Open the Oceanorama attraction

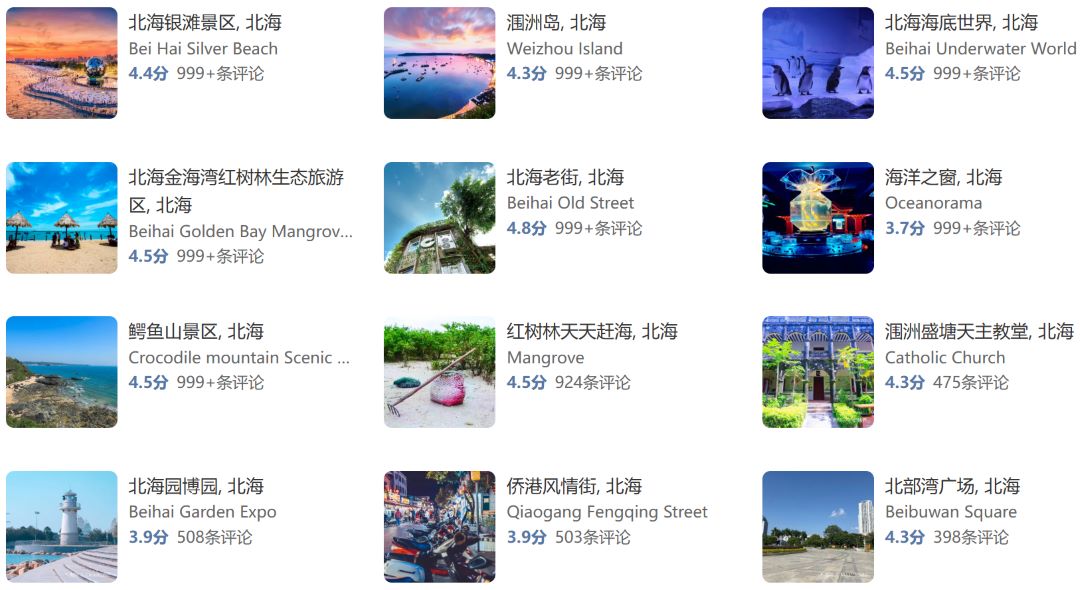click(x=942, y=178)
